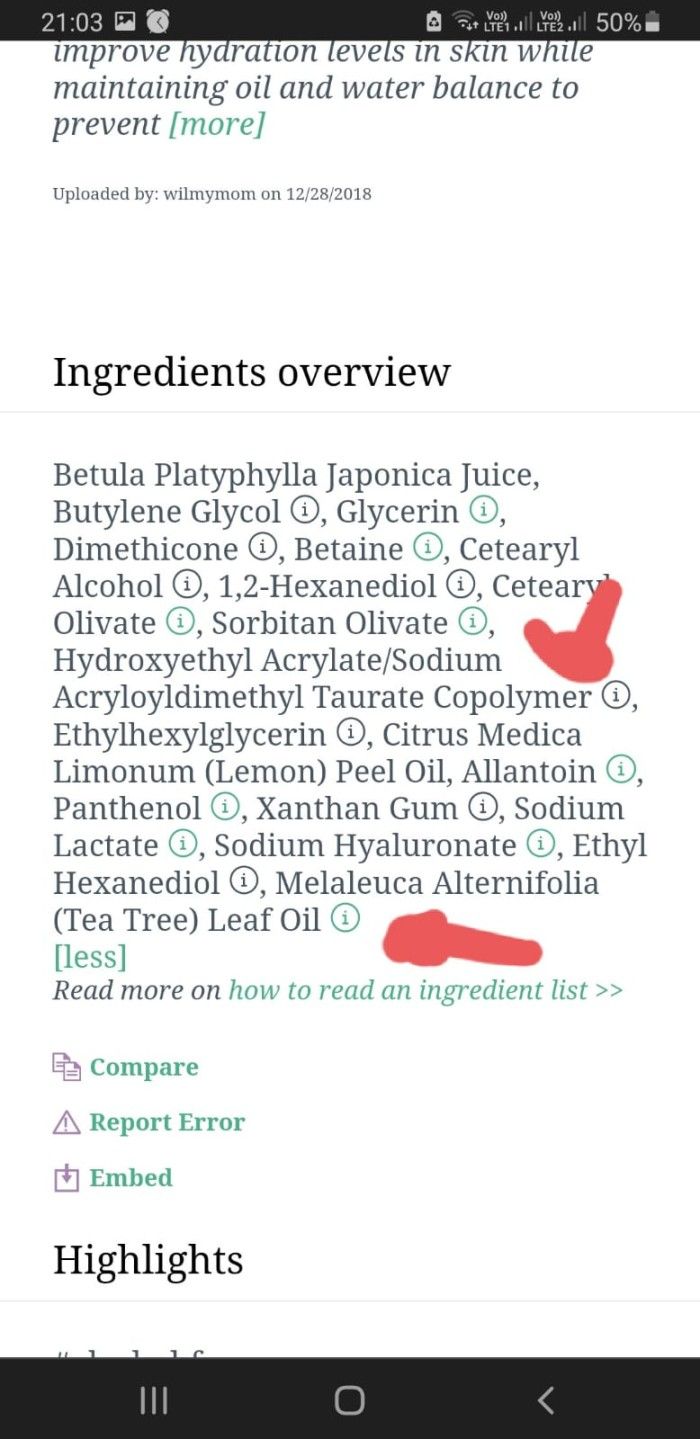700x1439 pixels.
Task: Expand the description with the [more] link
Action: tap(217, 125)
